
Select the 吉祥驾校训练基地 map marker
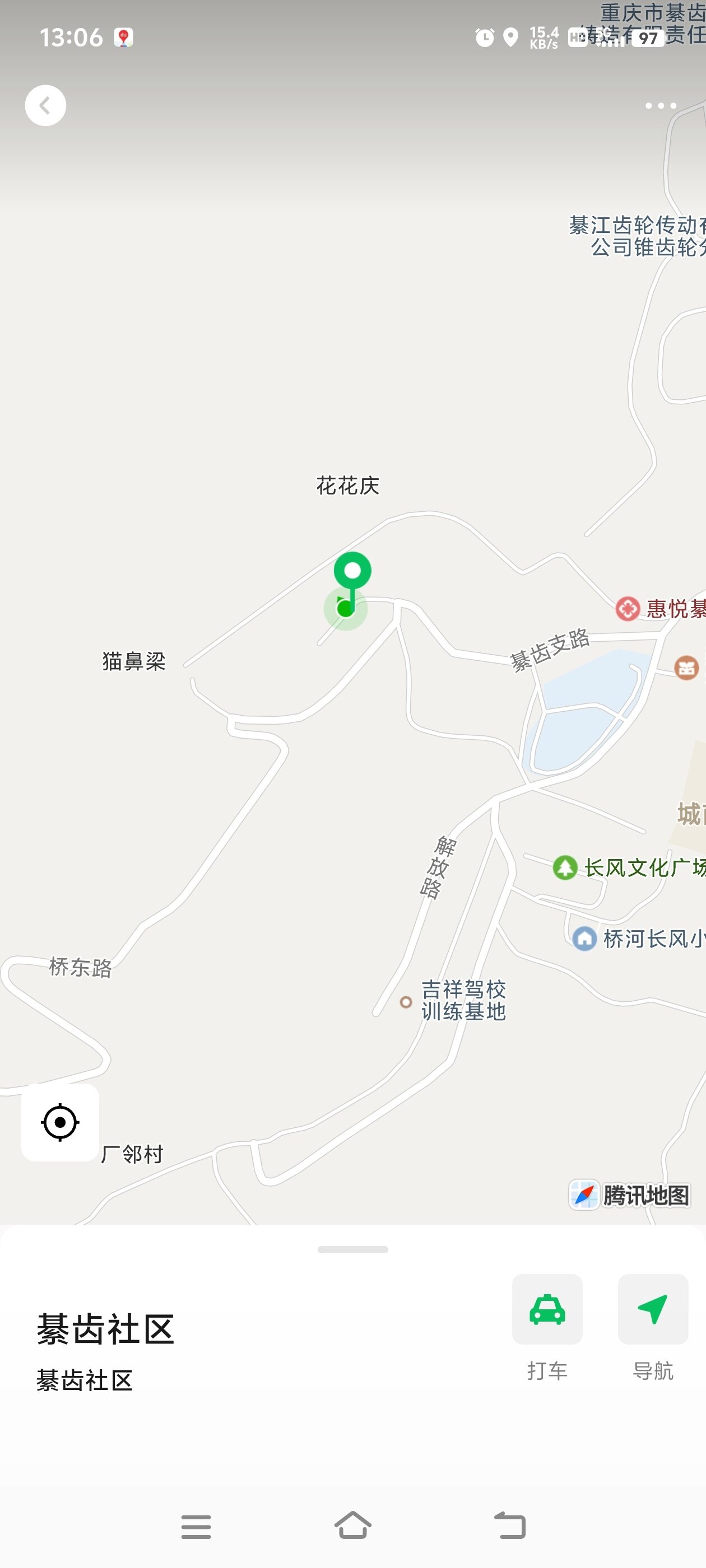pos(406,1002)
